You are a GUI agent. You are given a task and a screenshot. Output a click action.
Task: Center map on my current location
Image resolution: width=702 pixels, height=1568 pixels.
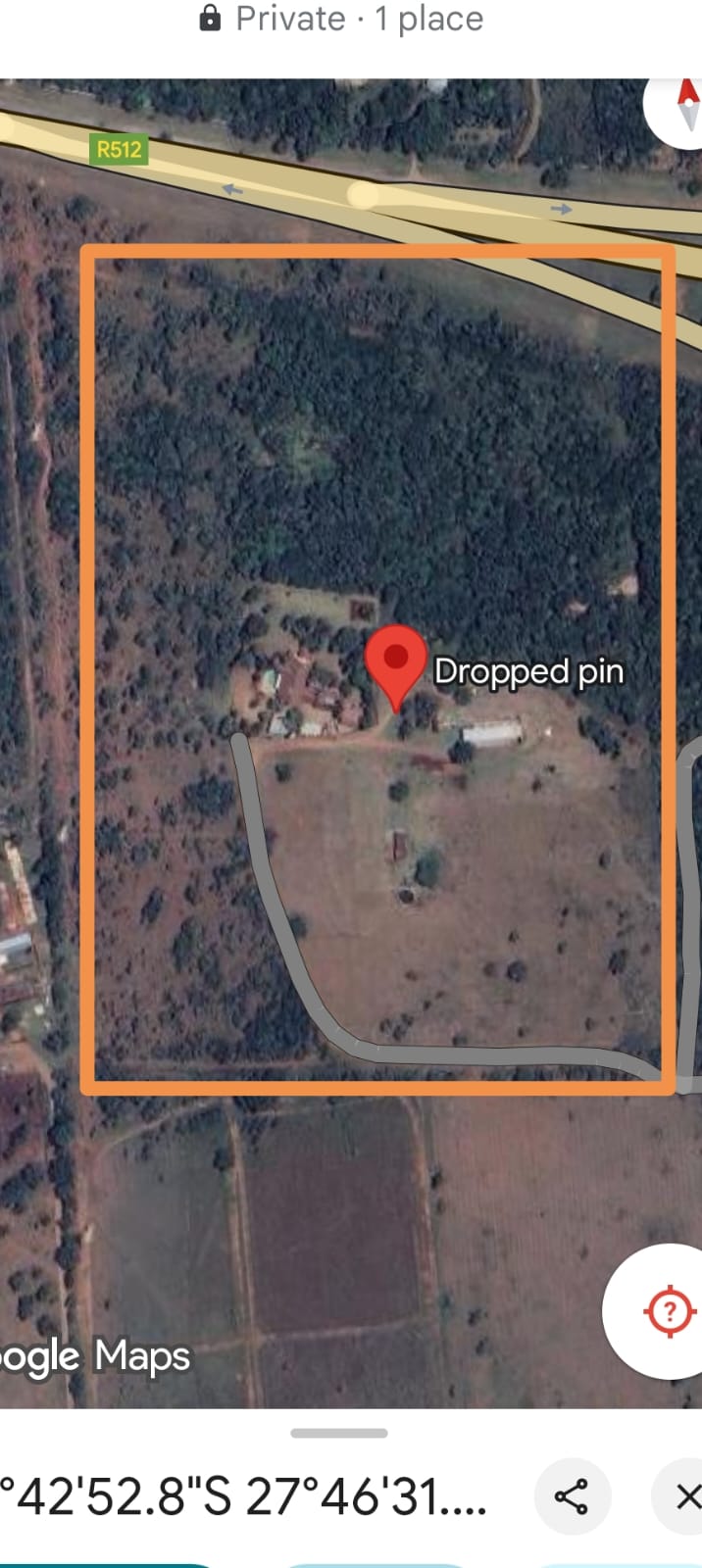[668, 1310]
